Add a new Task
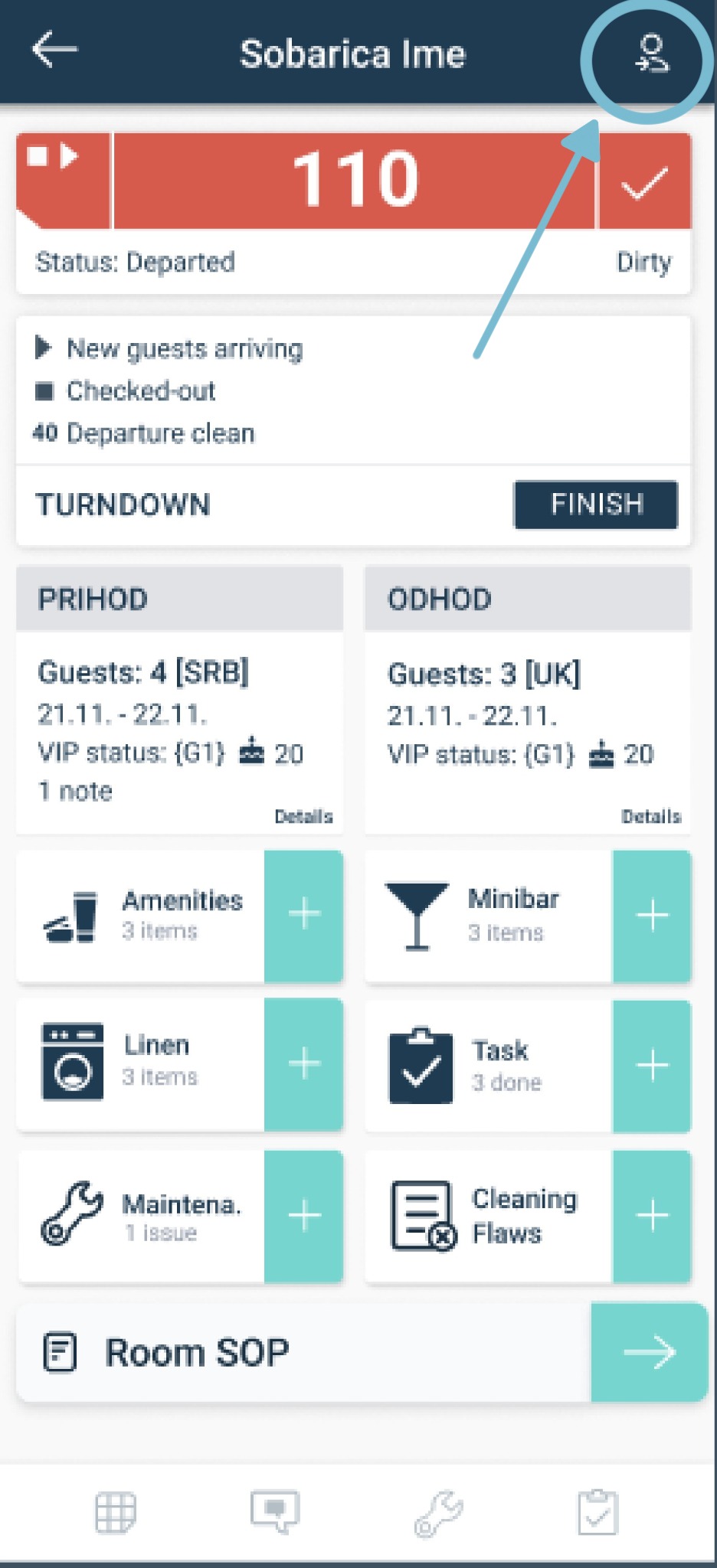Screen dimensions: 717x1568 click(652, 1065)
